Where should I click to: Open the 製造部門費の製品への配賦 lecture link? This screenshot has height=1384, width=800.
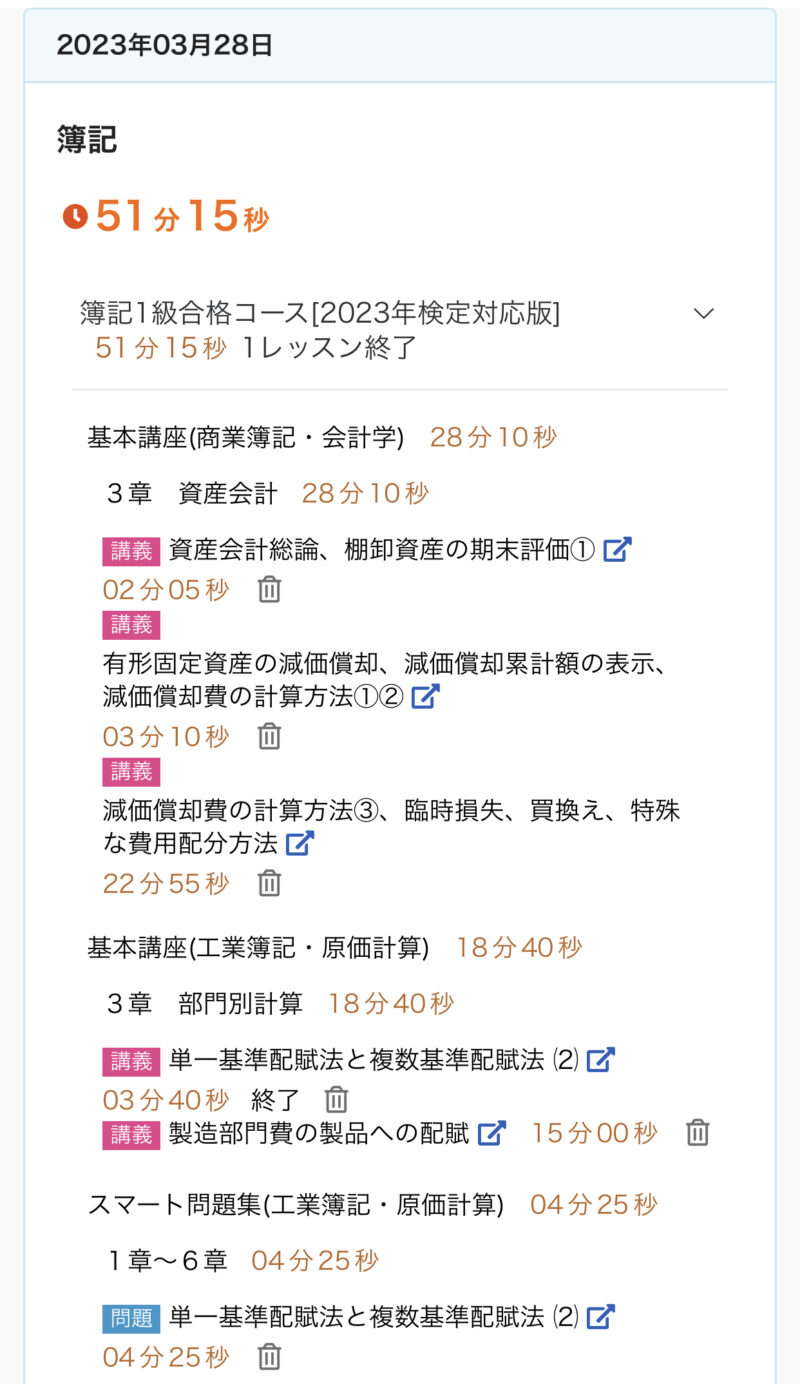click(x=491, y=1133)
